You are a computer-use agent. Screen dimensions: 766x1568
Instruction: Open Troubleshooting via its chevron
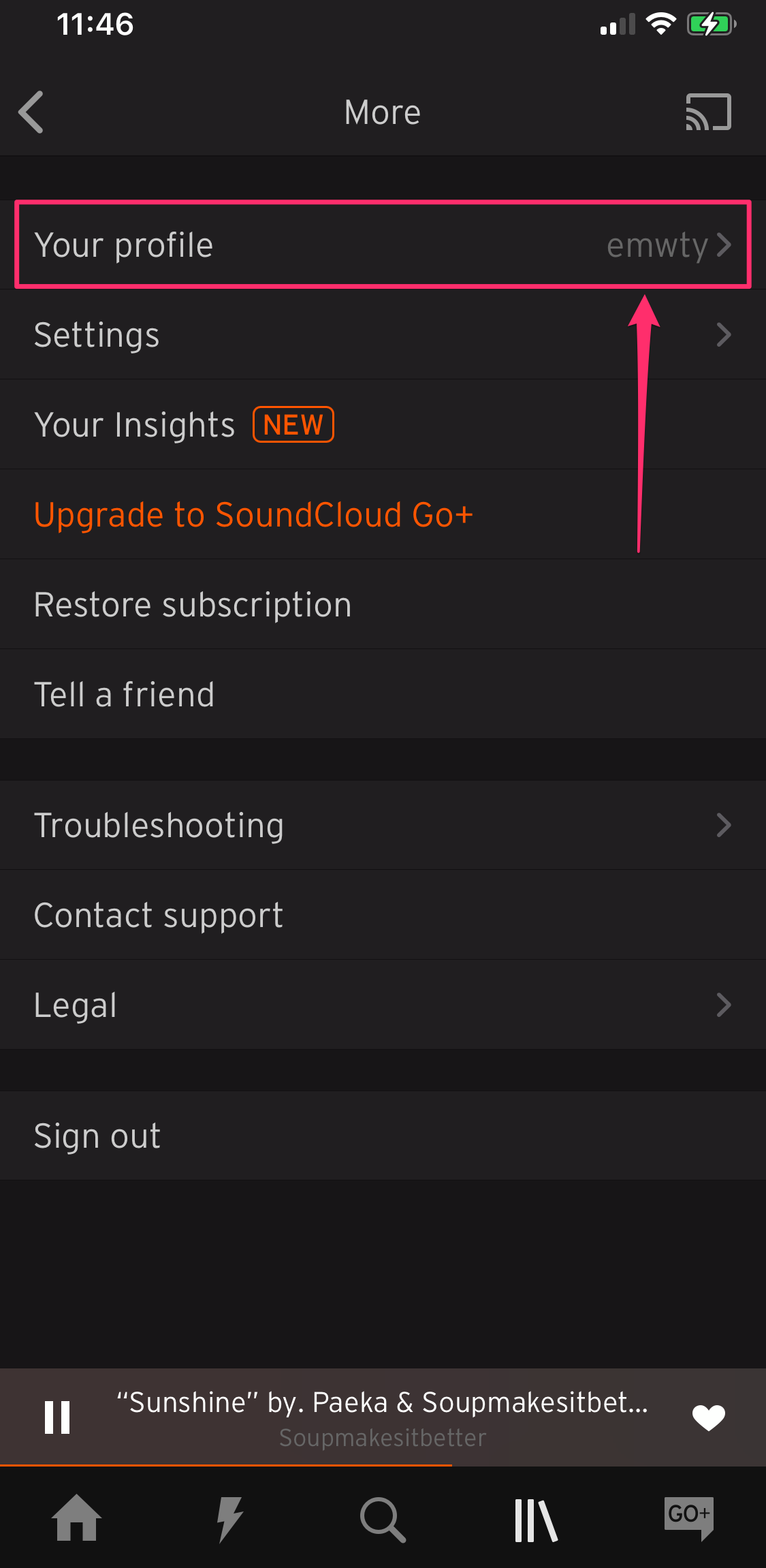(x=383, y=825)
